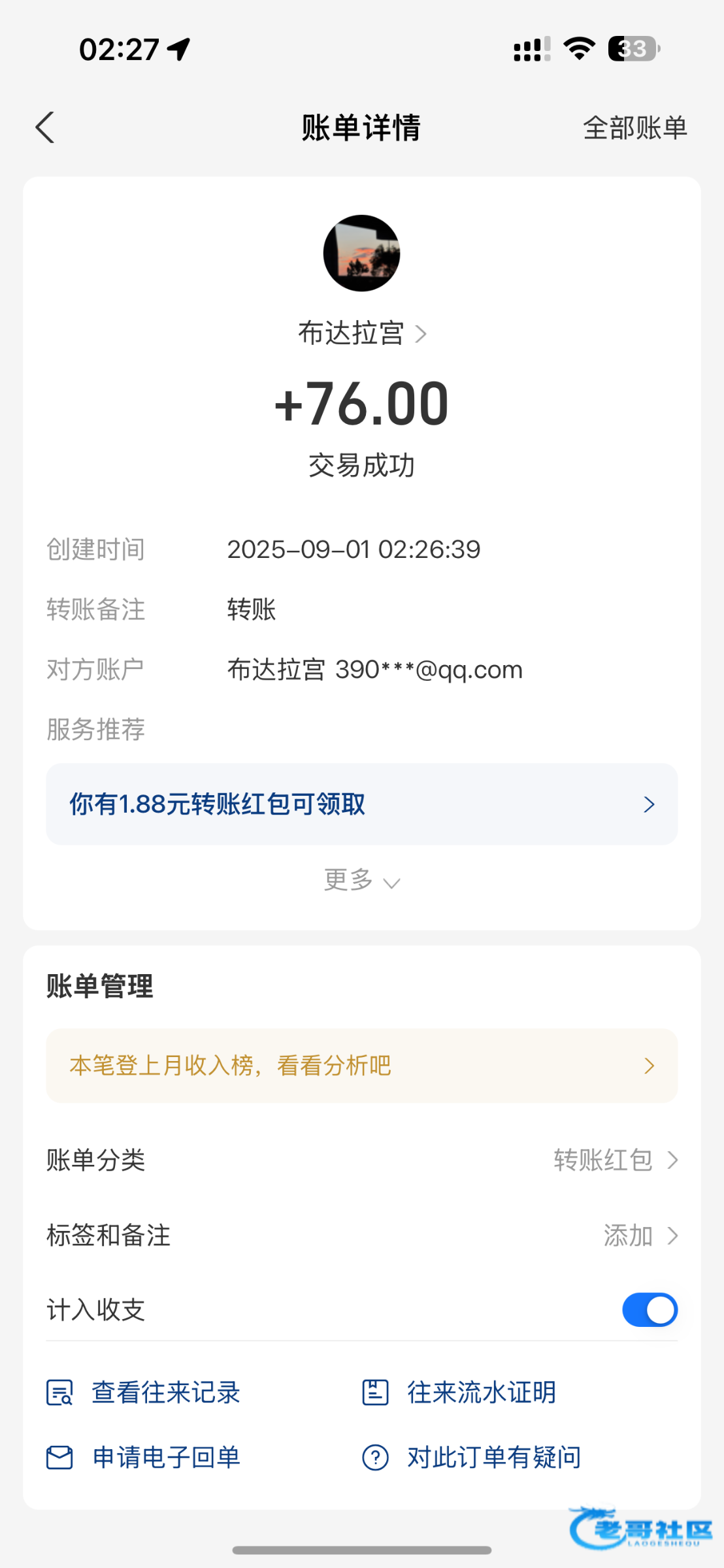Viewport: 724px width, 1568px height.
Task: Select 申请电子回单
Action: click(x=144, y=1457)
